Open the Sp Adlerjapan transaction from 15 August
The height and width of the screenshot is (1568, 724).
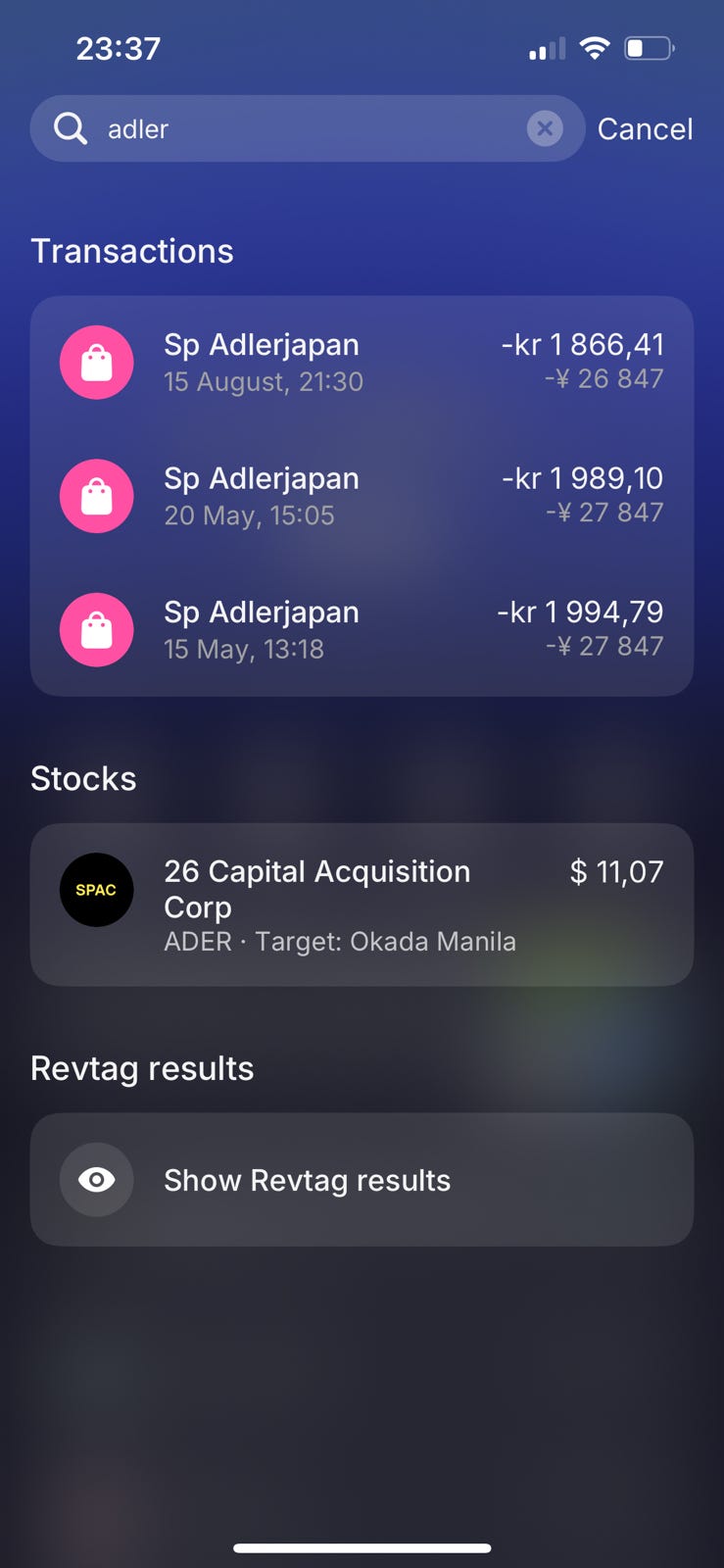[362, 363]
